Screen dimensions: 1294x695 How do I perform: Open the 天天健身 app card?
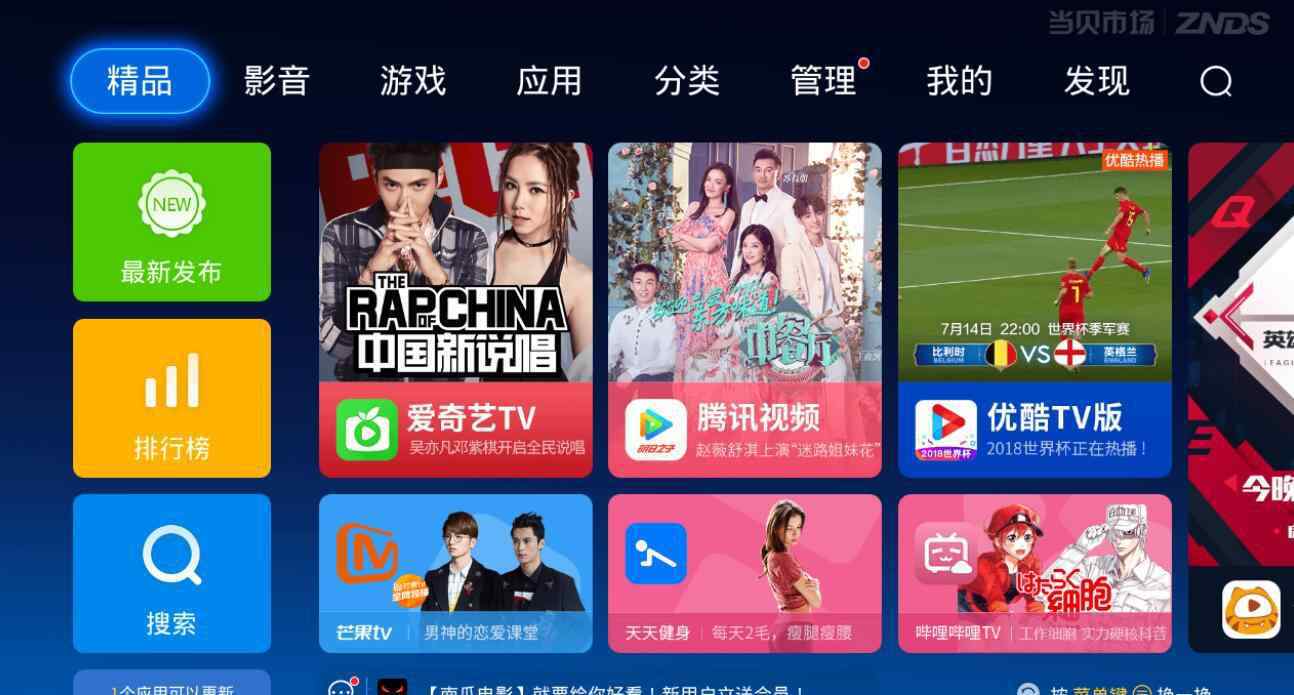pyautogui.click(x=745, y=573)
